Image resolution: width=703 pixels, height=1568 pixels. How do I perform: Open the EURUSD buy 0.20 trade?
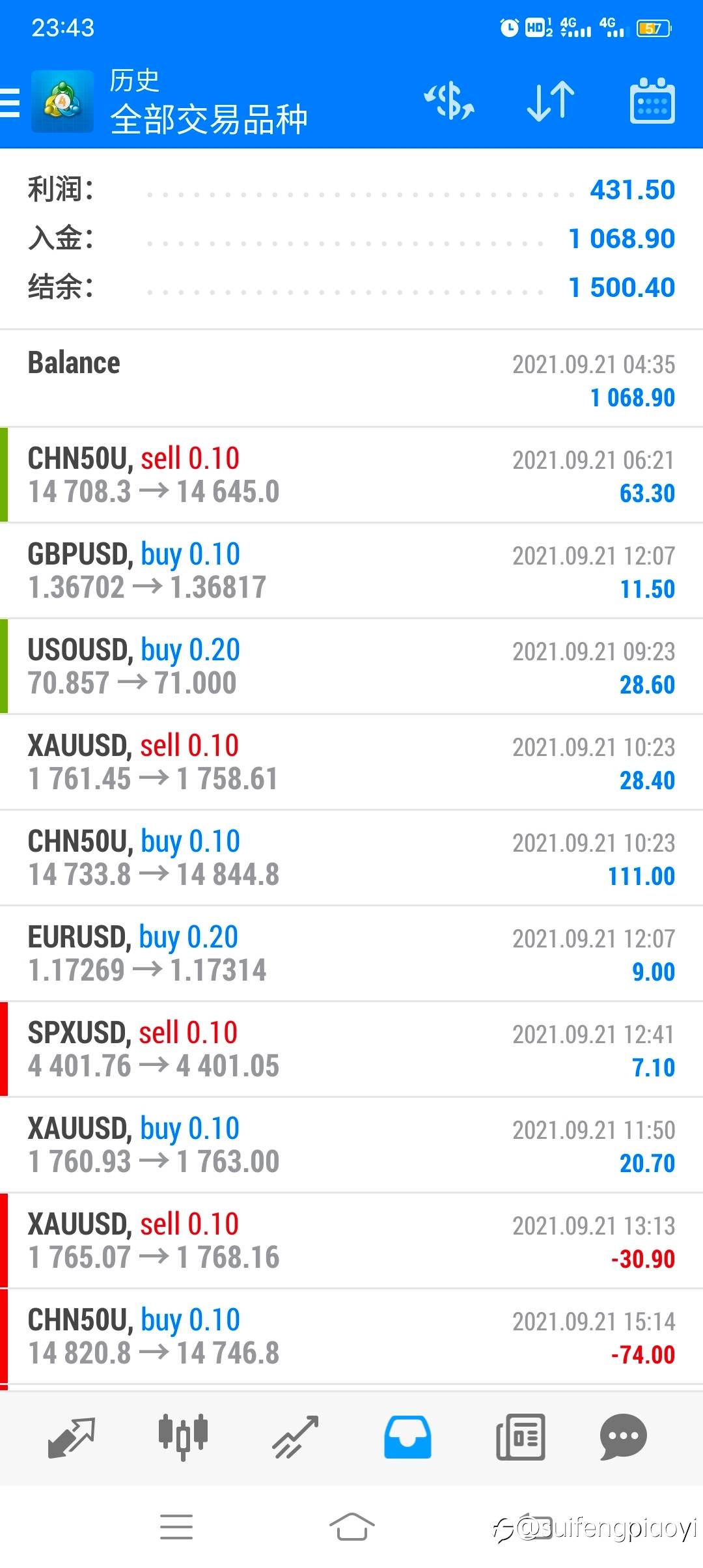tap(351, 954)
